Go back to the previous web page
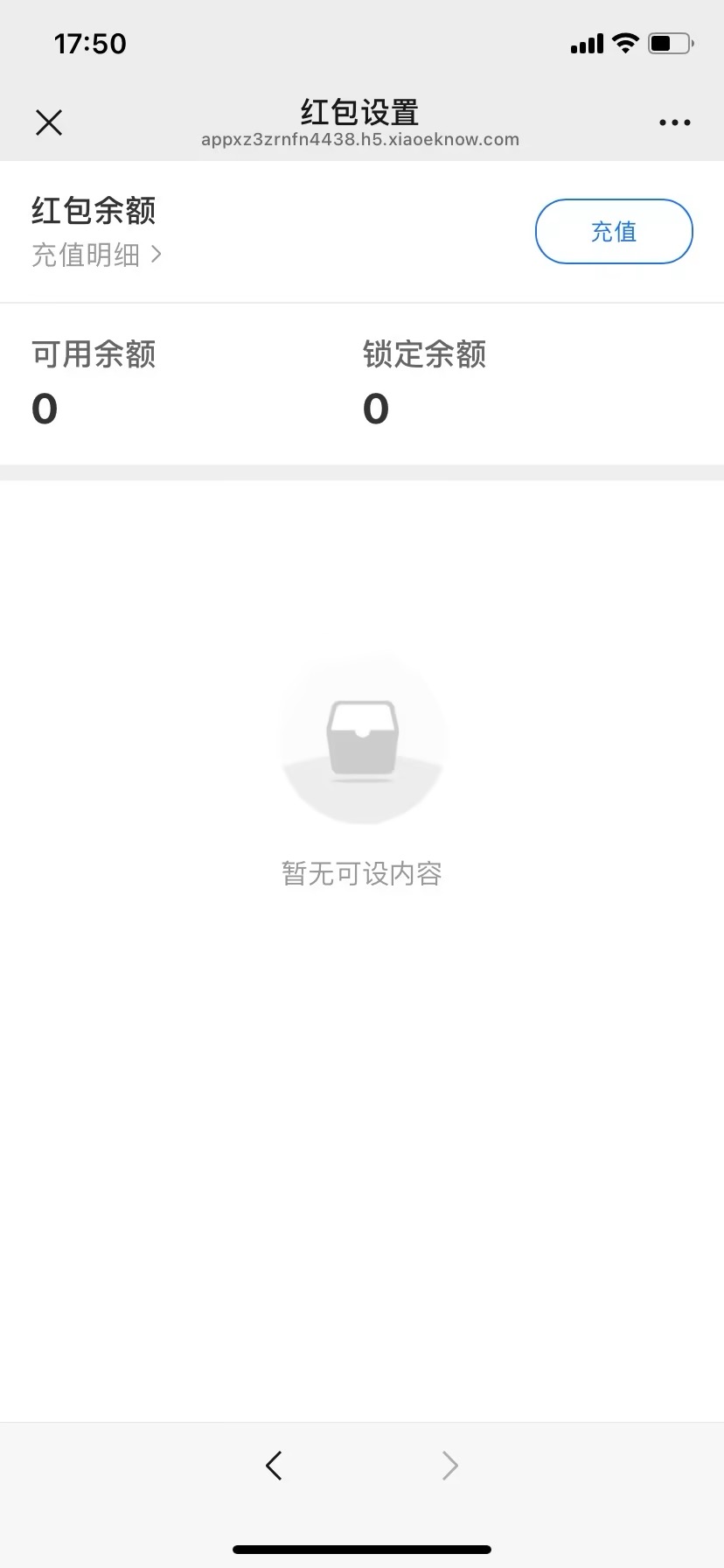Viewport: 724px width, 1568px height. tap(274, 1466)
